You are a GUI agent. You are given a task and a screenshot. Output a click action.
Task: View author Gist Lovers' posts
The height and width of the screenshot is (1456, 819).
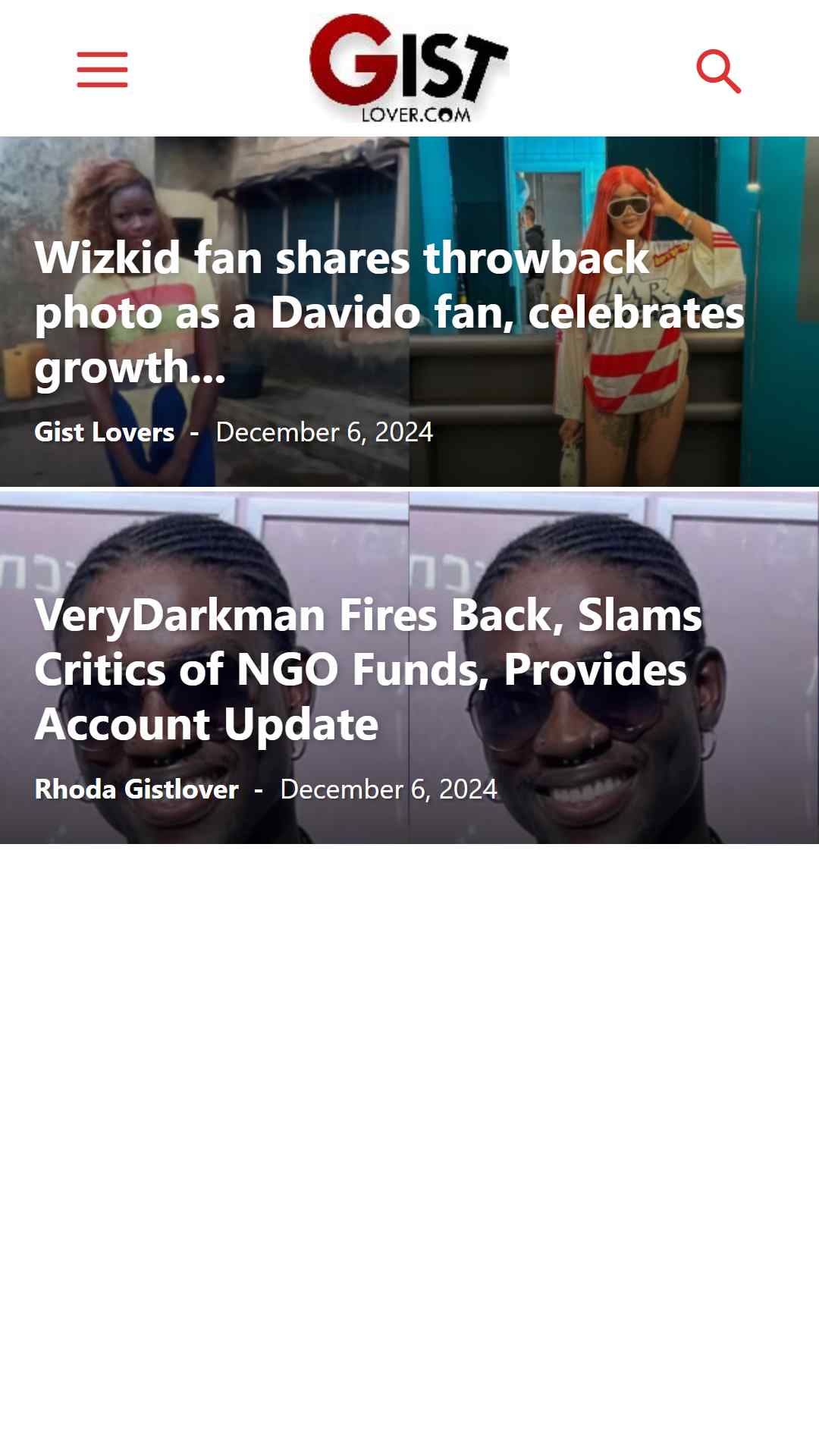pos(105,432)
